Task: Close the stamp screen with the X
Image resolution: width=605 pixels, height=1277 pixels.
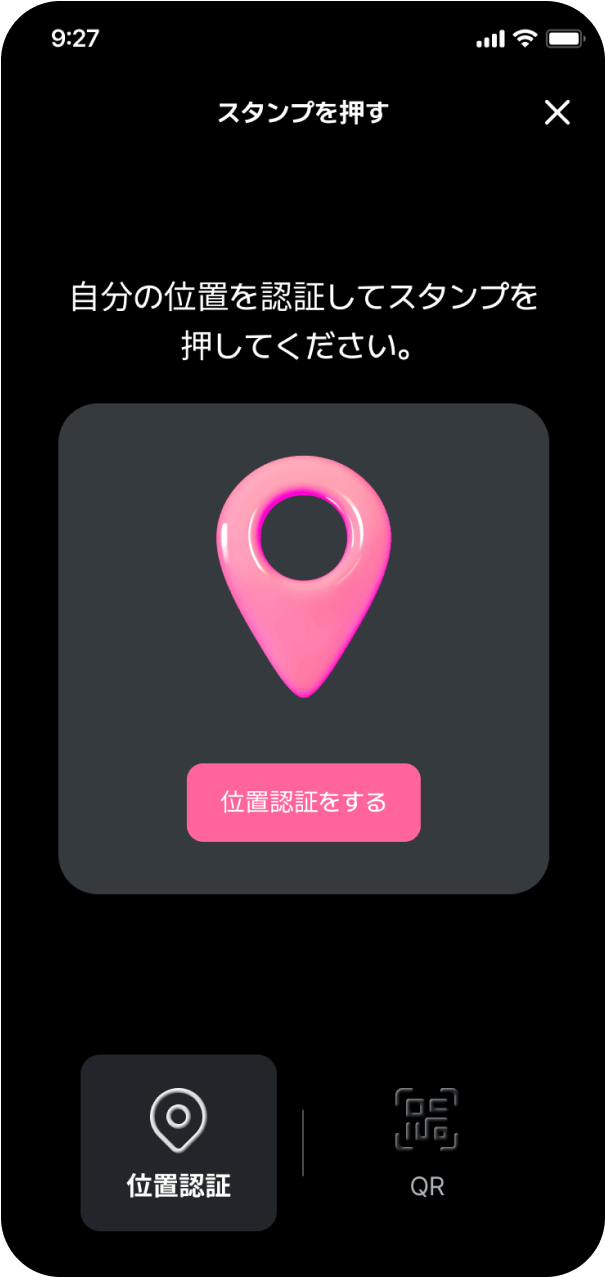Action: 557,113
